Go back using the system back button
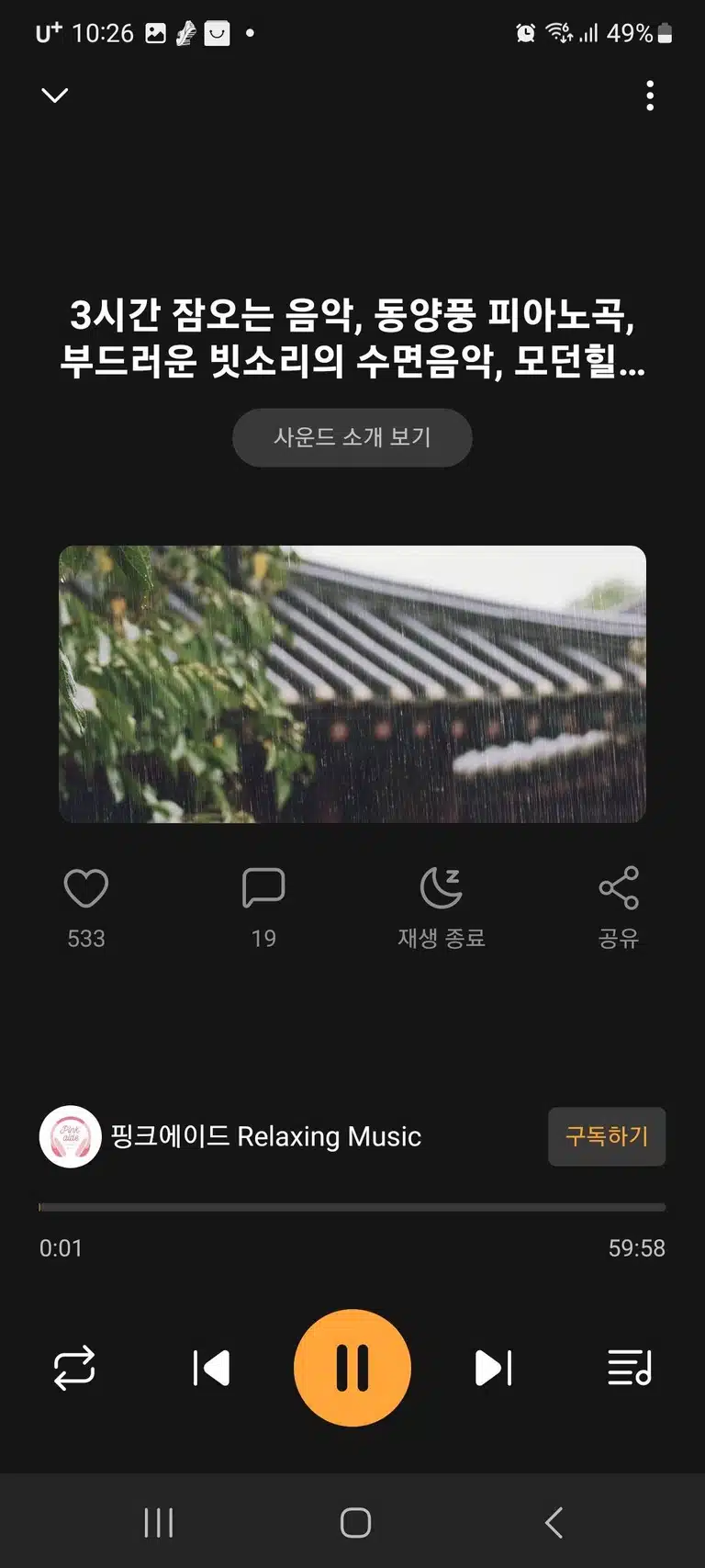 point(554,1522)
